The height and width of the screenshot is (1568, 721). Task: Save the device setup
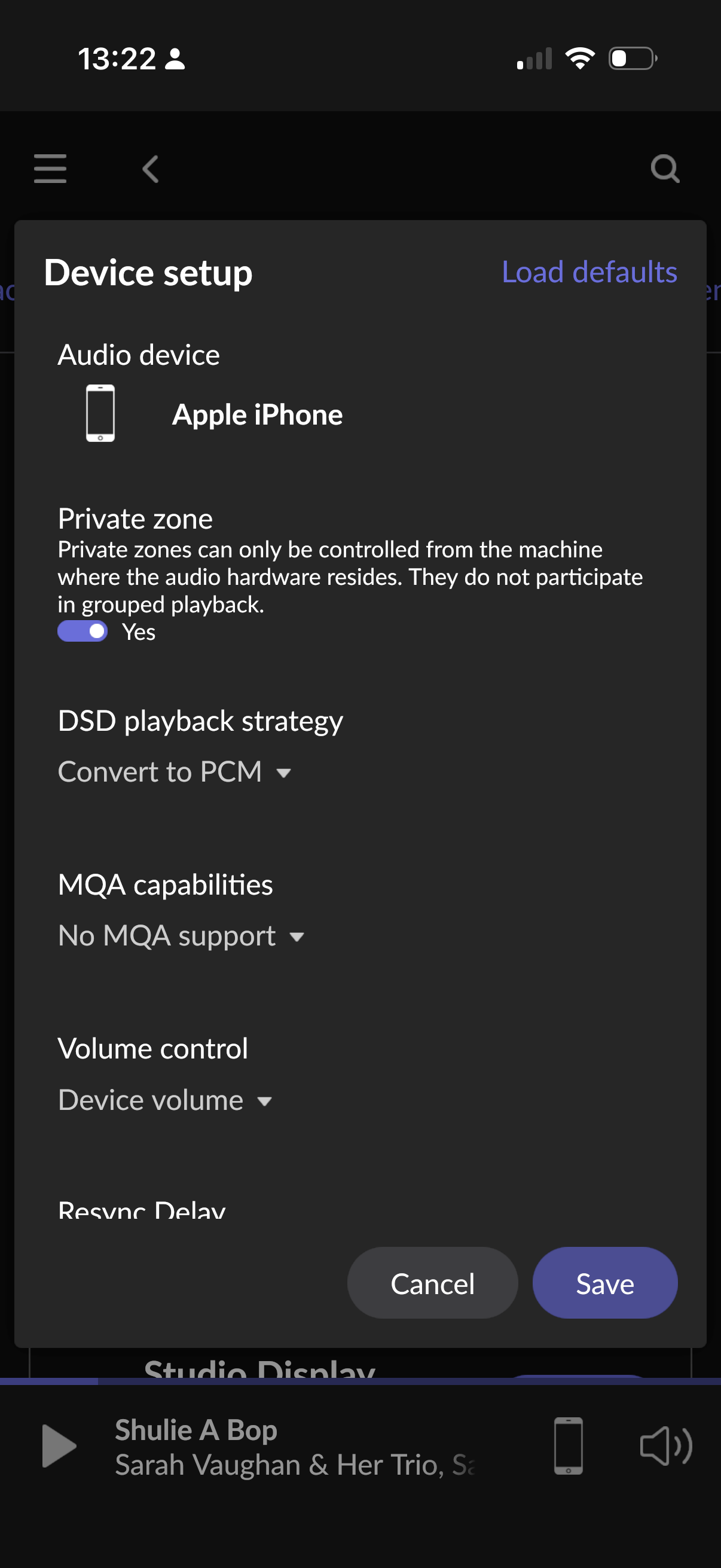coord(605,1283)
